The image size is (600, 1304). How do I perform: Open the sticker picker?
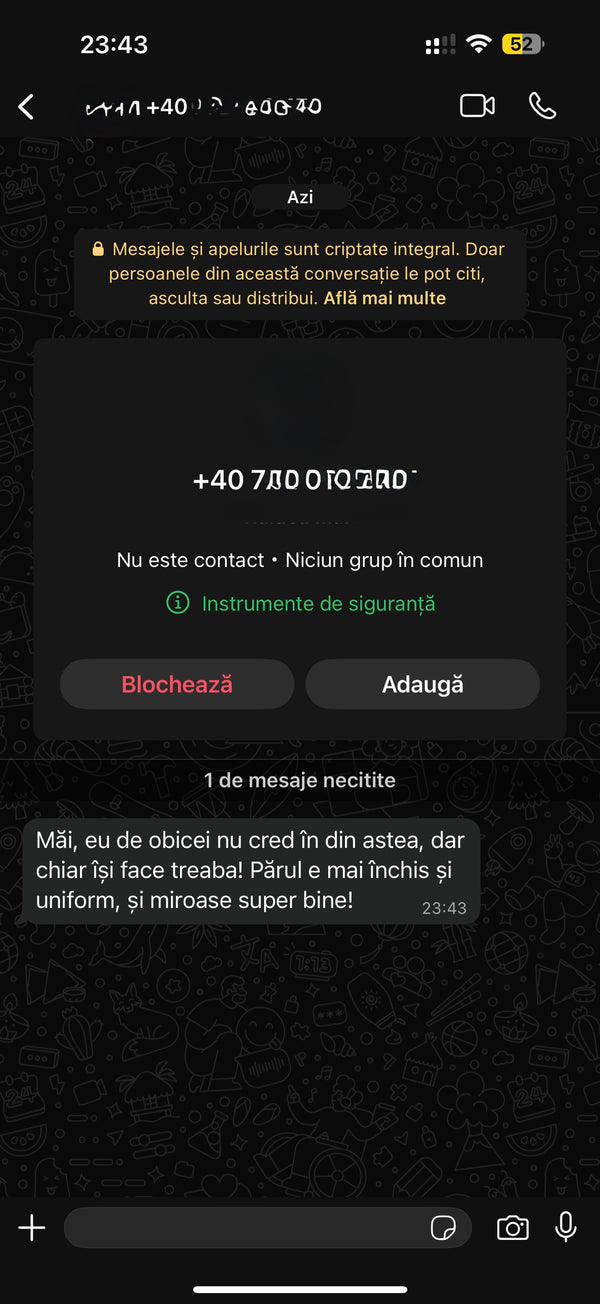click(x=443, y=1228)
